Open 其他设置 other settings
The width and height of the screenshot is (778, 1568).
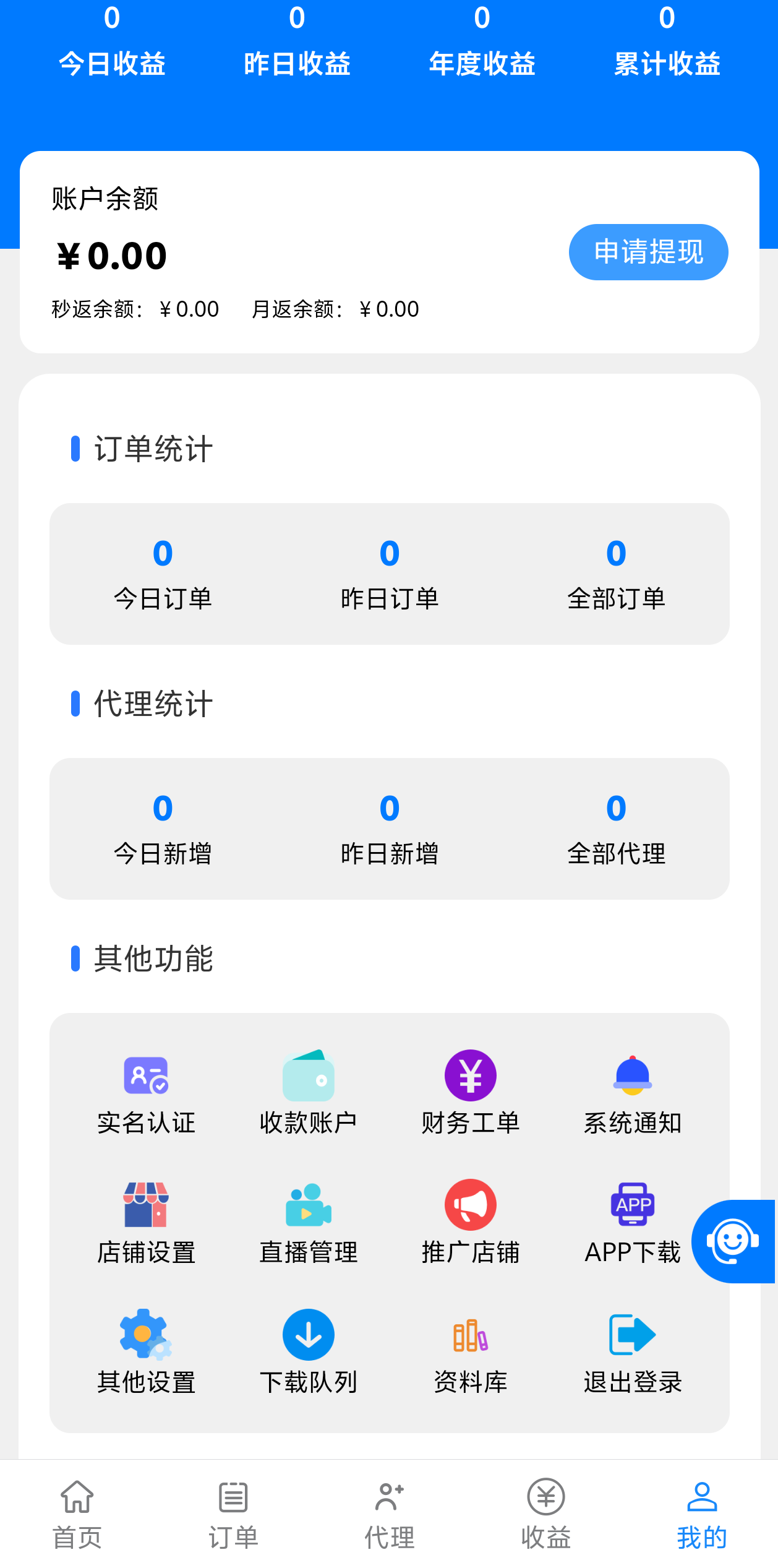click(147, 1353)
